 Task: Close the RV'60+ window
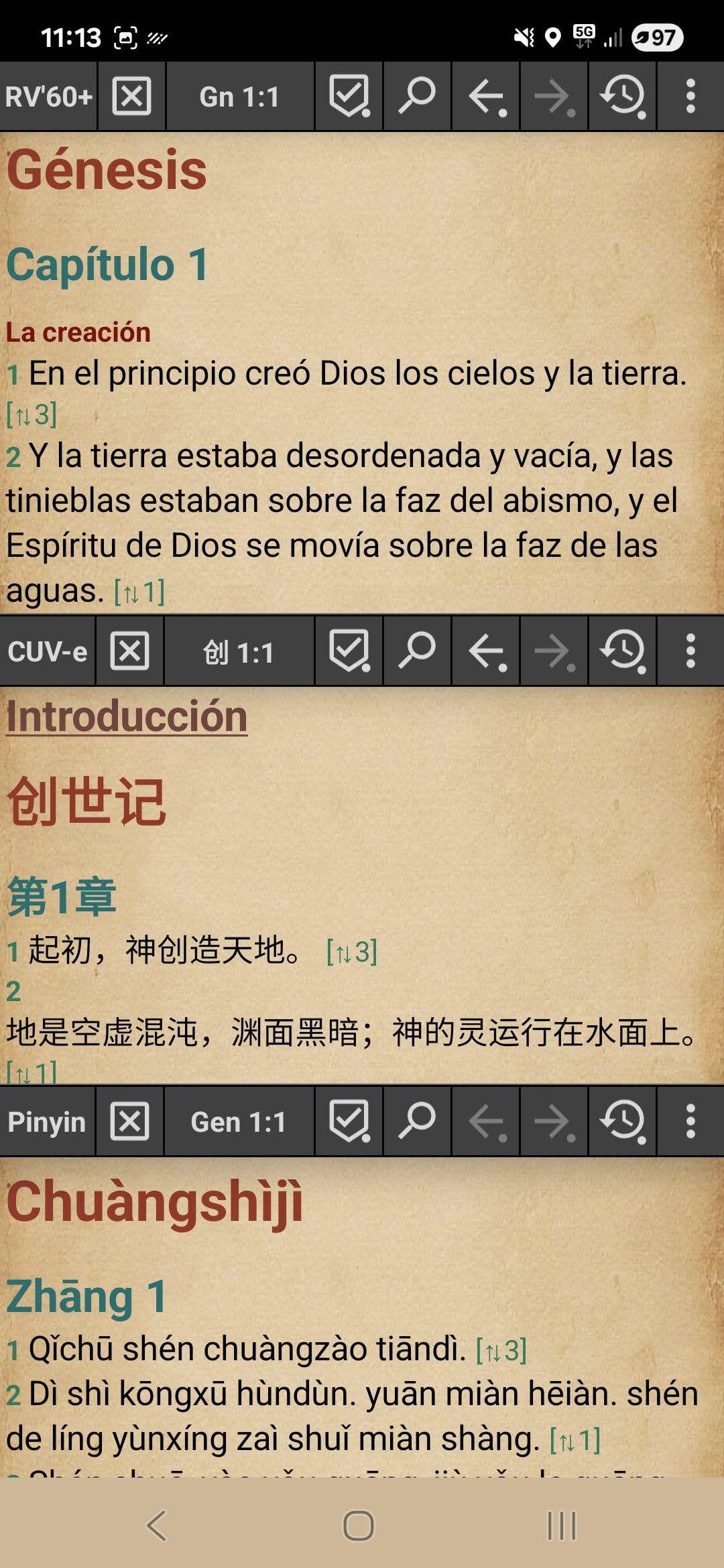[x=131, y=97]
